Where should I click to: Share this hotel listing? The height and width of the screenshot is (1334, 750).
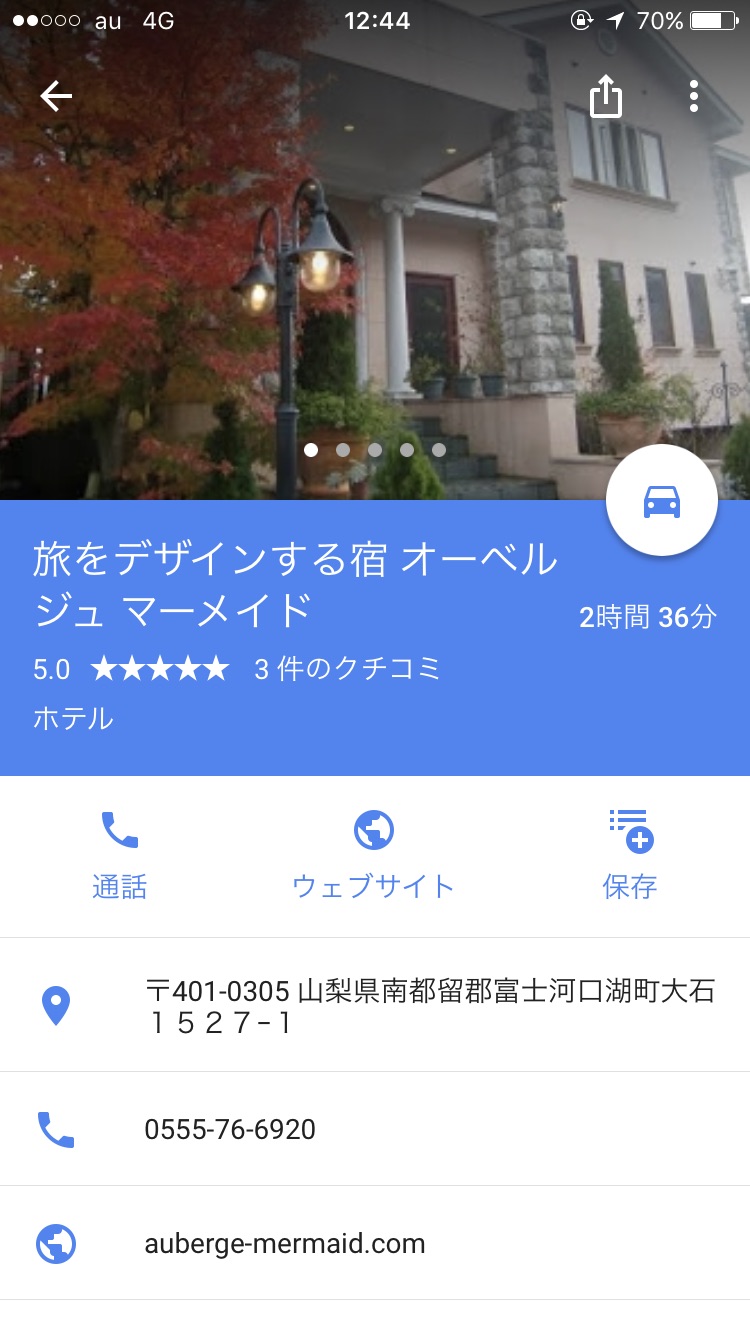click(605, 97)
